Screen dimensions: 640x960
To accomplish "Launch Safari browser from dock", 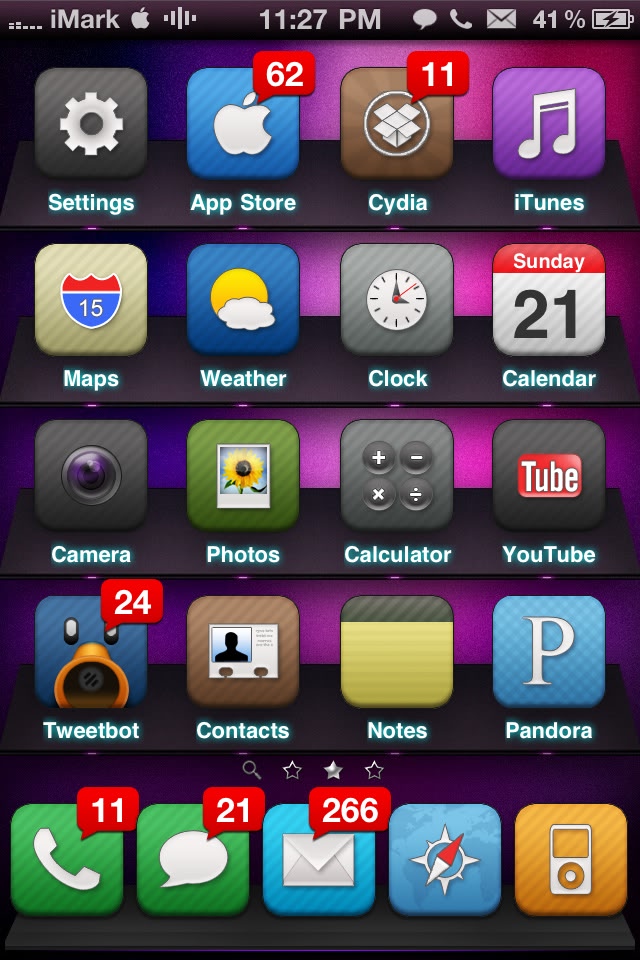I will point(445,860).
